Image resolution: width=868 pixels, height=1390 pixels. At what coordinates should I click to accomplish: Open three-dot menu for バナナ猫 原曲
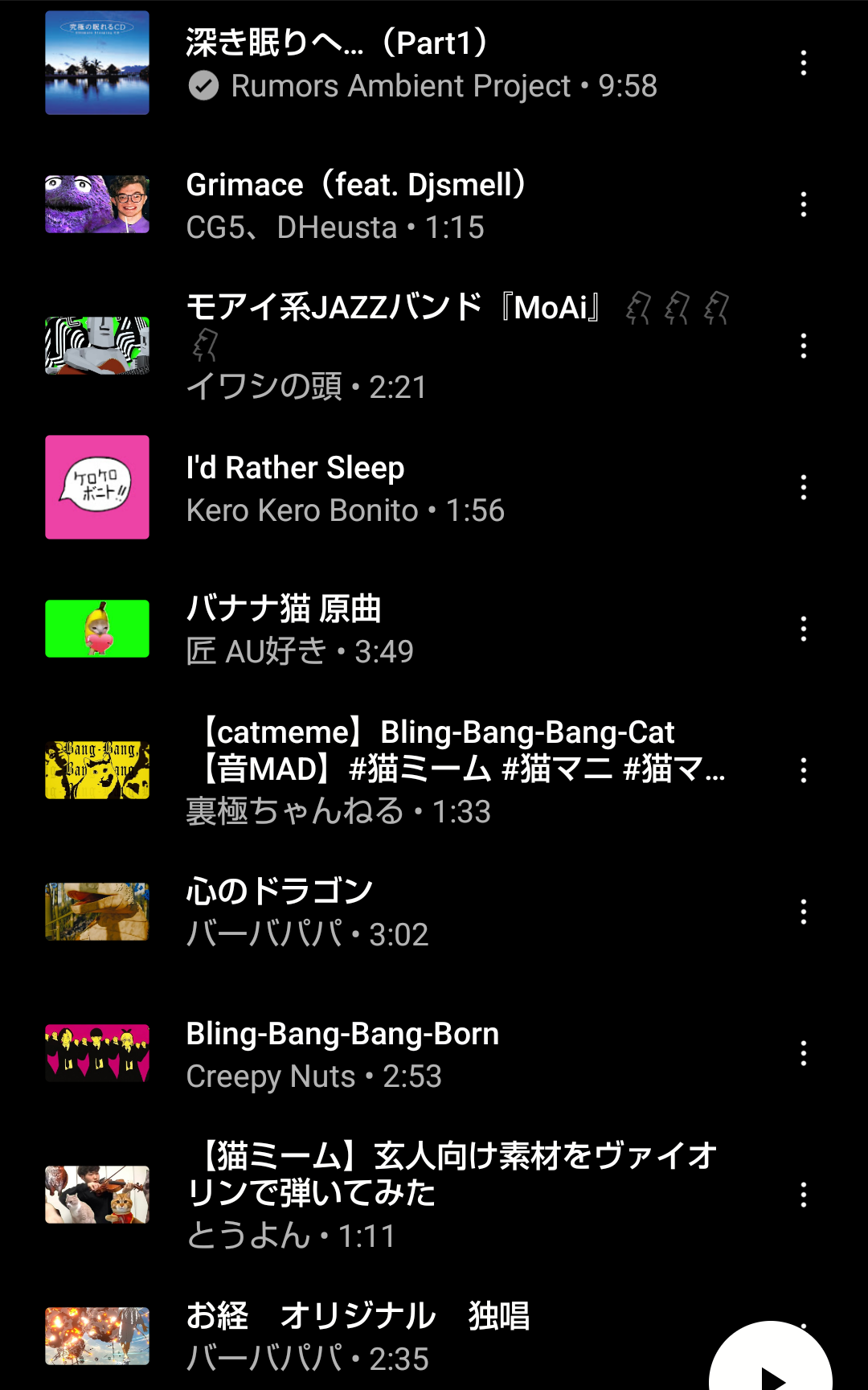pos(803,629)
